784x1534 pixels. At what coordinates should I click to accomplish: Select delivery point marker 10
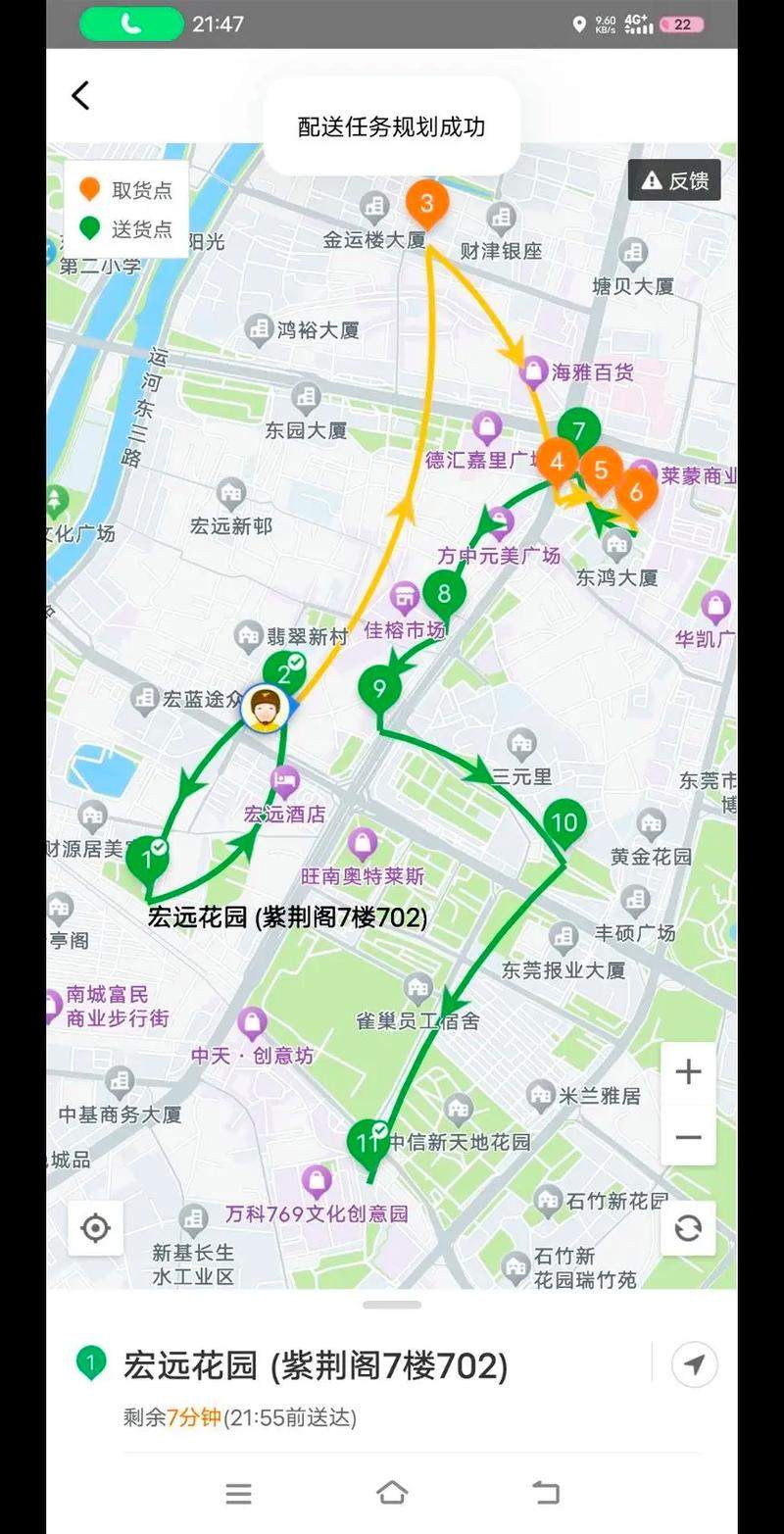pyautogui.click(x=563, y=823)
